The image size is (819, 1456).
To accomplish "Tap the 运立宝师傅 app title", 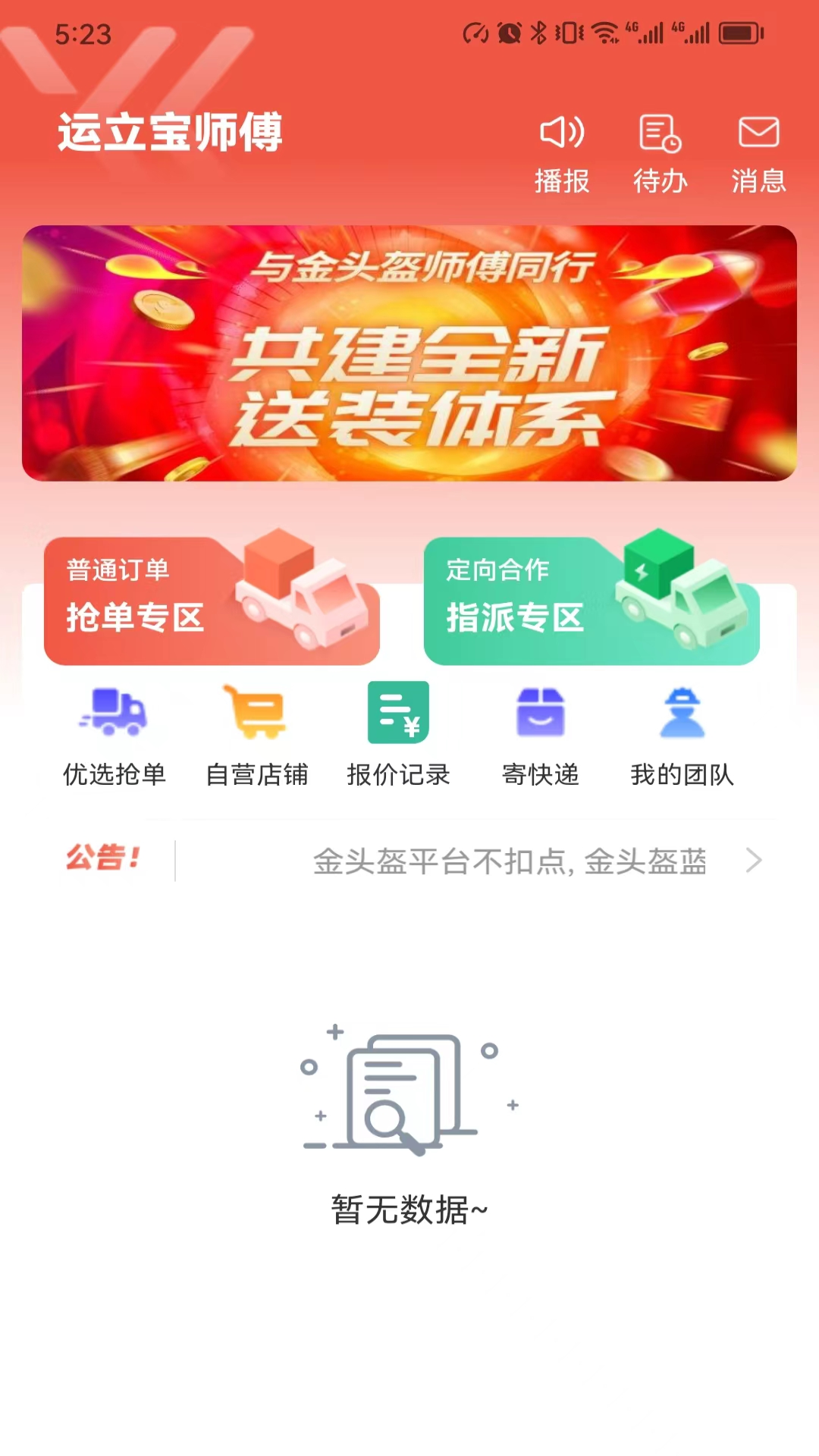I will pyautogui.click(x=168, y=130).
